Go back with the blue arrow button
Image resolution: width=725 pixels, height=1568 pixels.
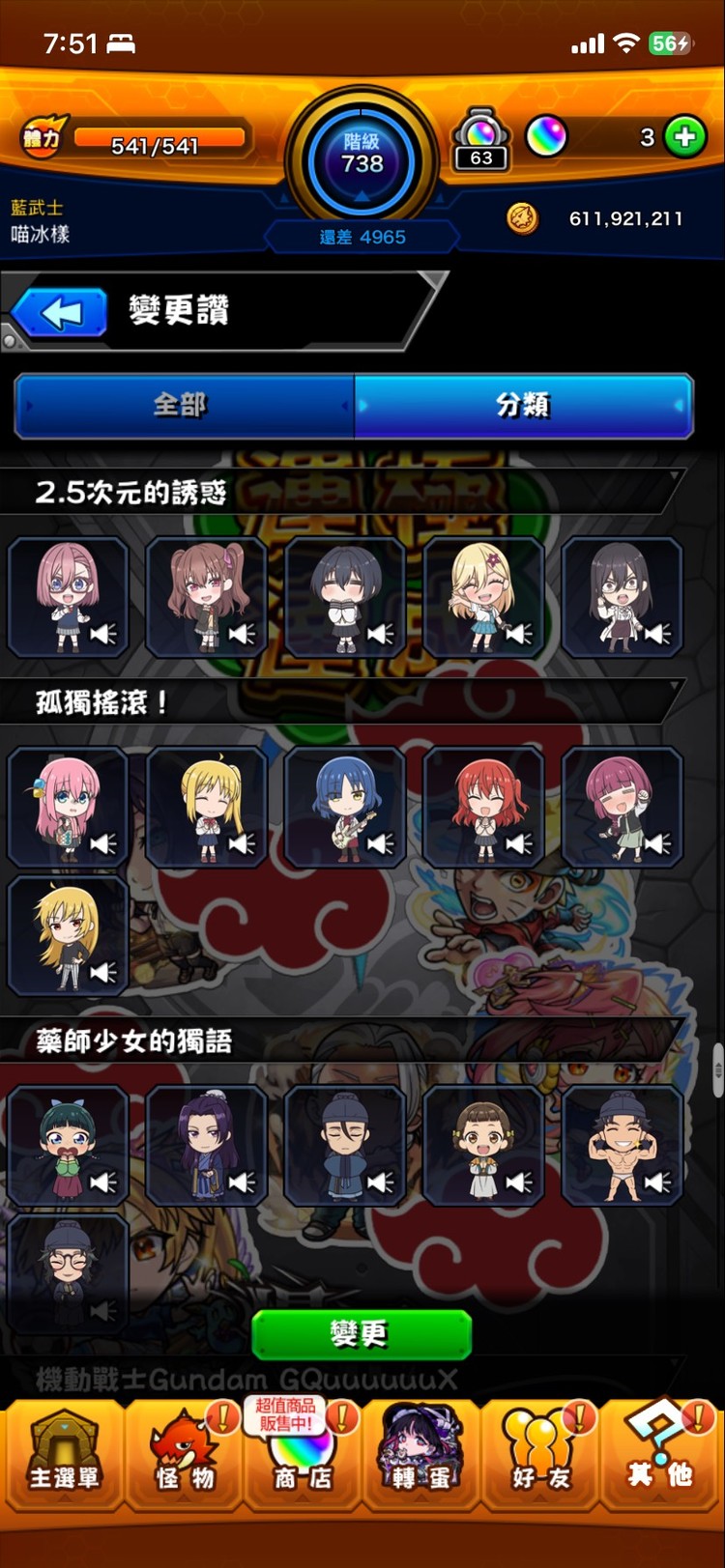pyautogui.click(x=60, y=313)
